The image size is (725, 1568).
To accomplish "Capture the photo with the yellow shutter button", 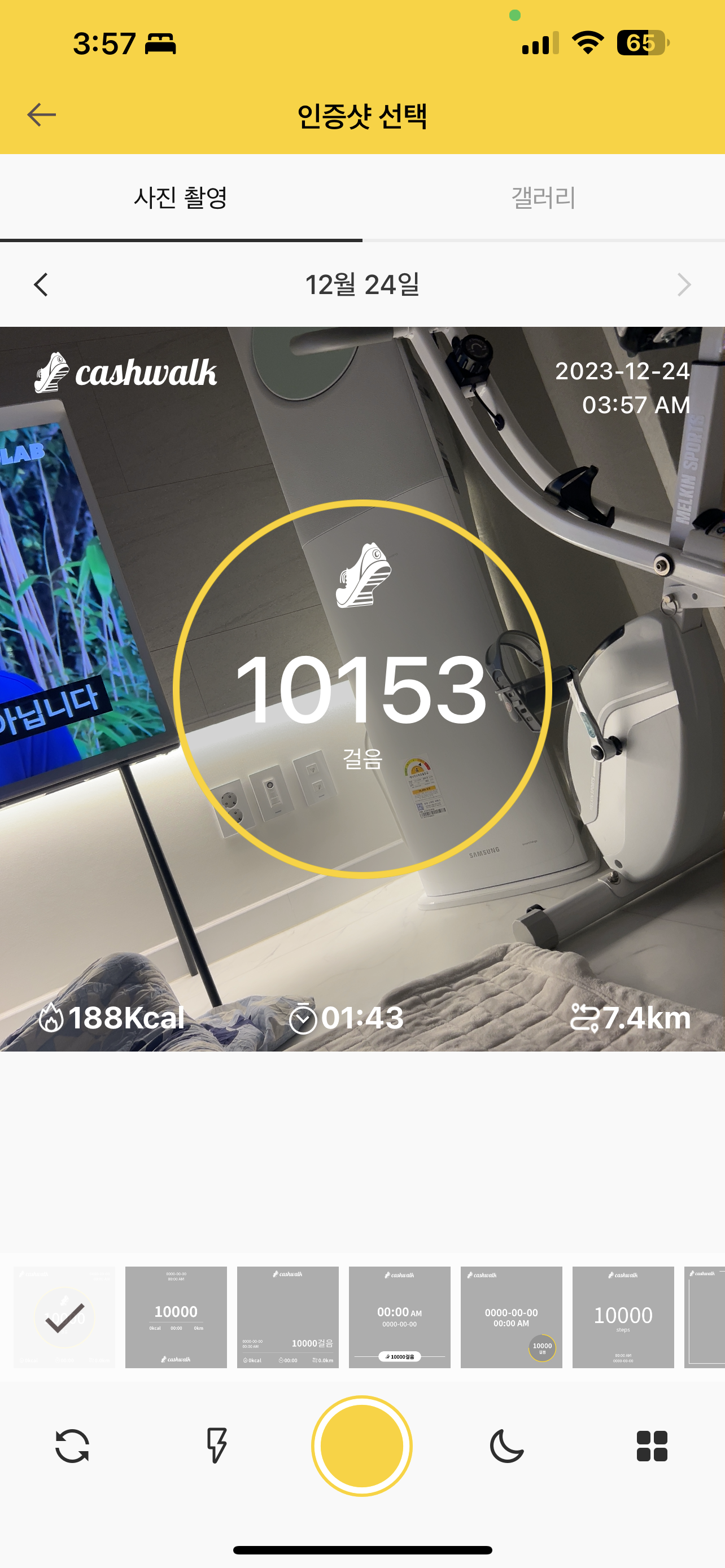I will [361, 1445].
